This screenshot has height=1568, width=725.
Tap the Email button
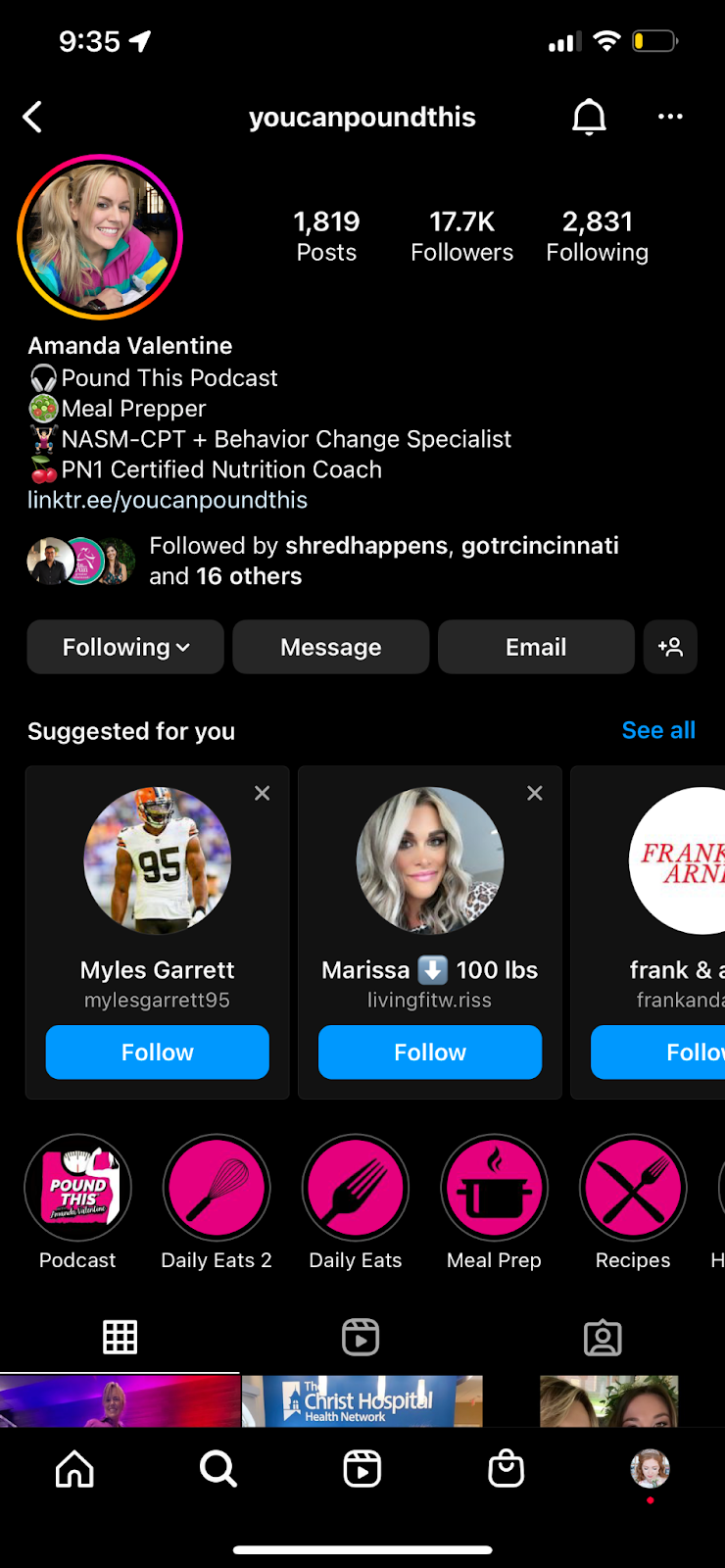(x=536, y=647)
